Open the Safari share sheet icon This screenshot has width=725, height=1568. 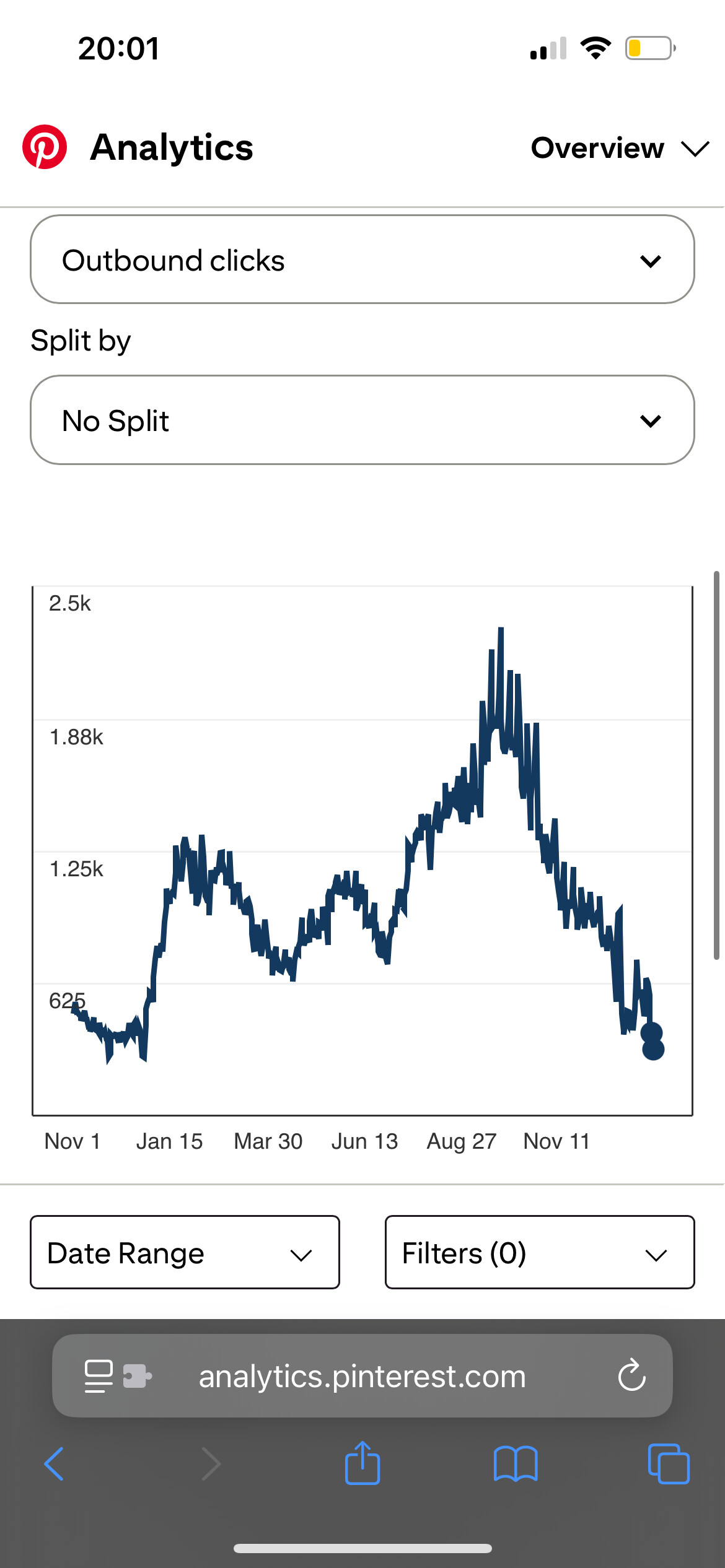(362, 1464)
